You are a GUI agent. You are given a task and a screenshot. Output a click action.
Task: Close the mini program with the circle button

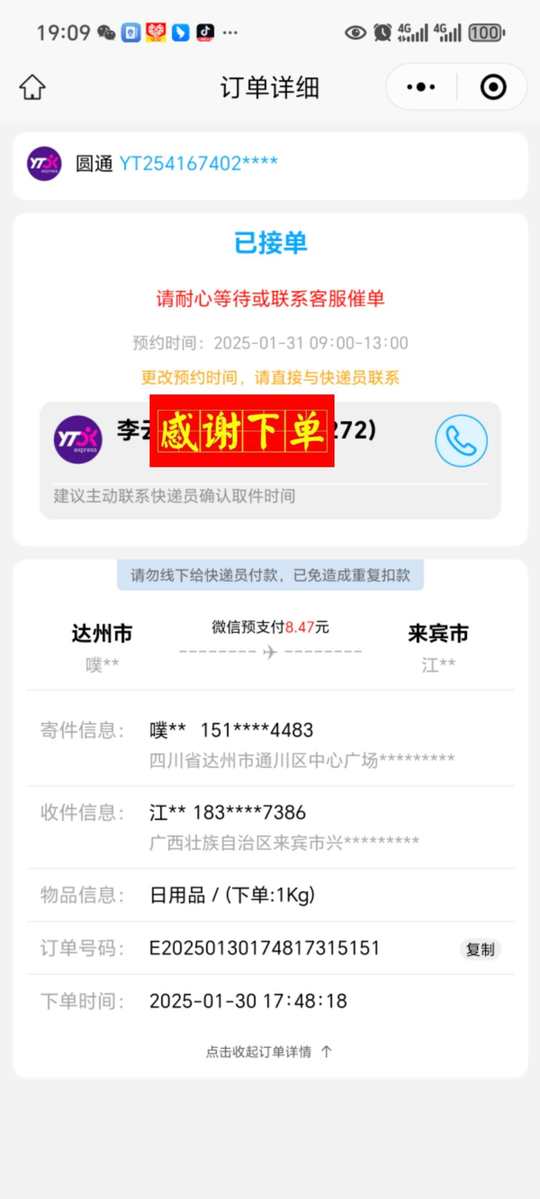click(x=493, y=87)
